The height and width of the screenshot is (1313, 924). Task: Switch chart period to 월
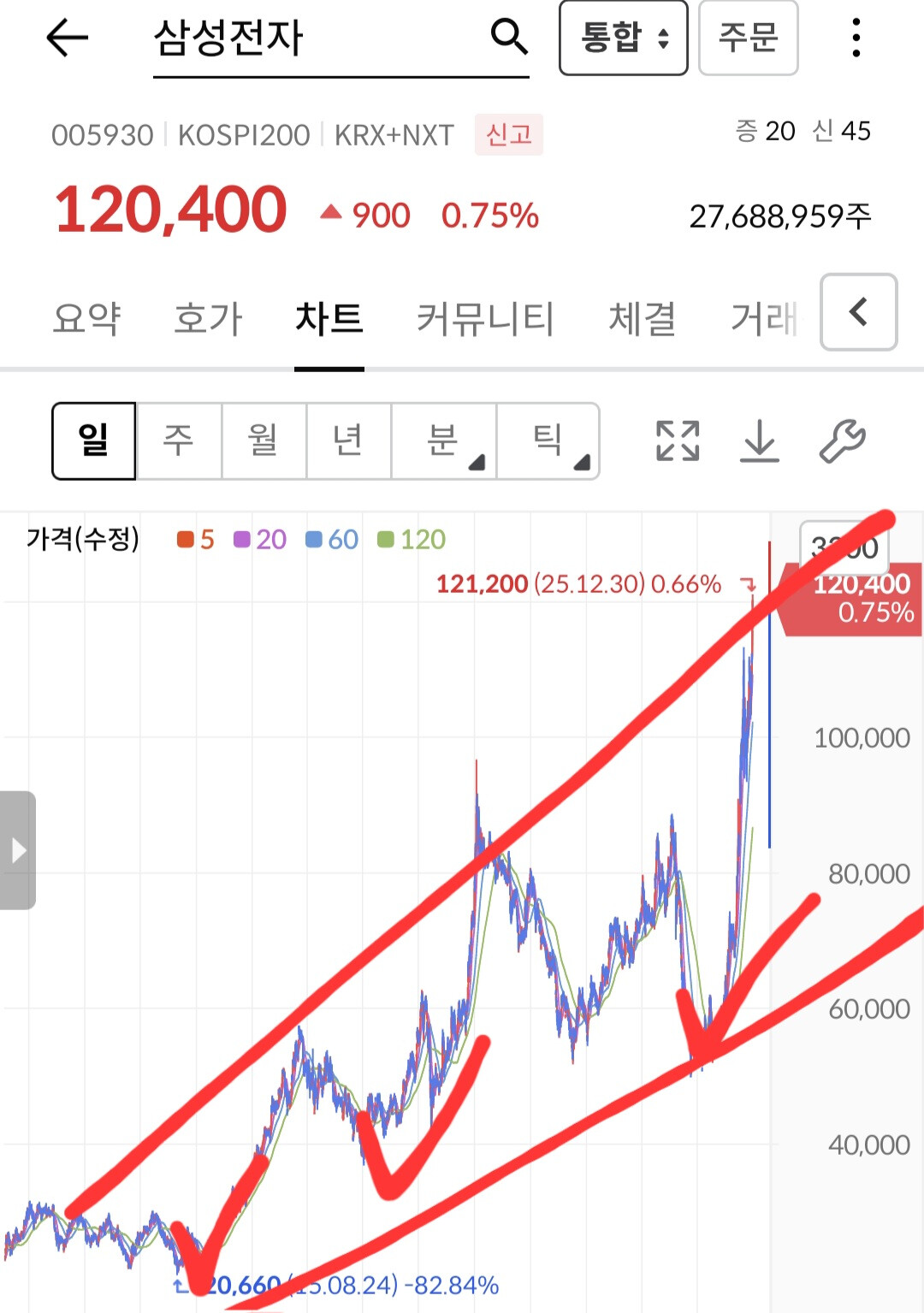point(264,441)
